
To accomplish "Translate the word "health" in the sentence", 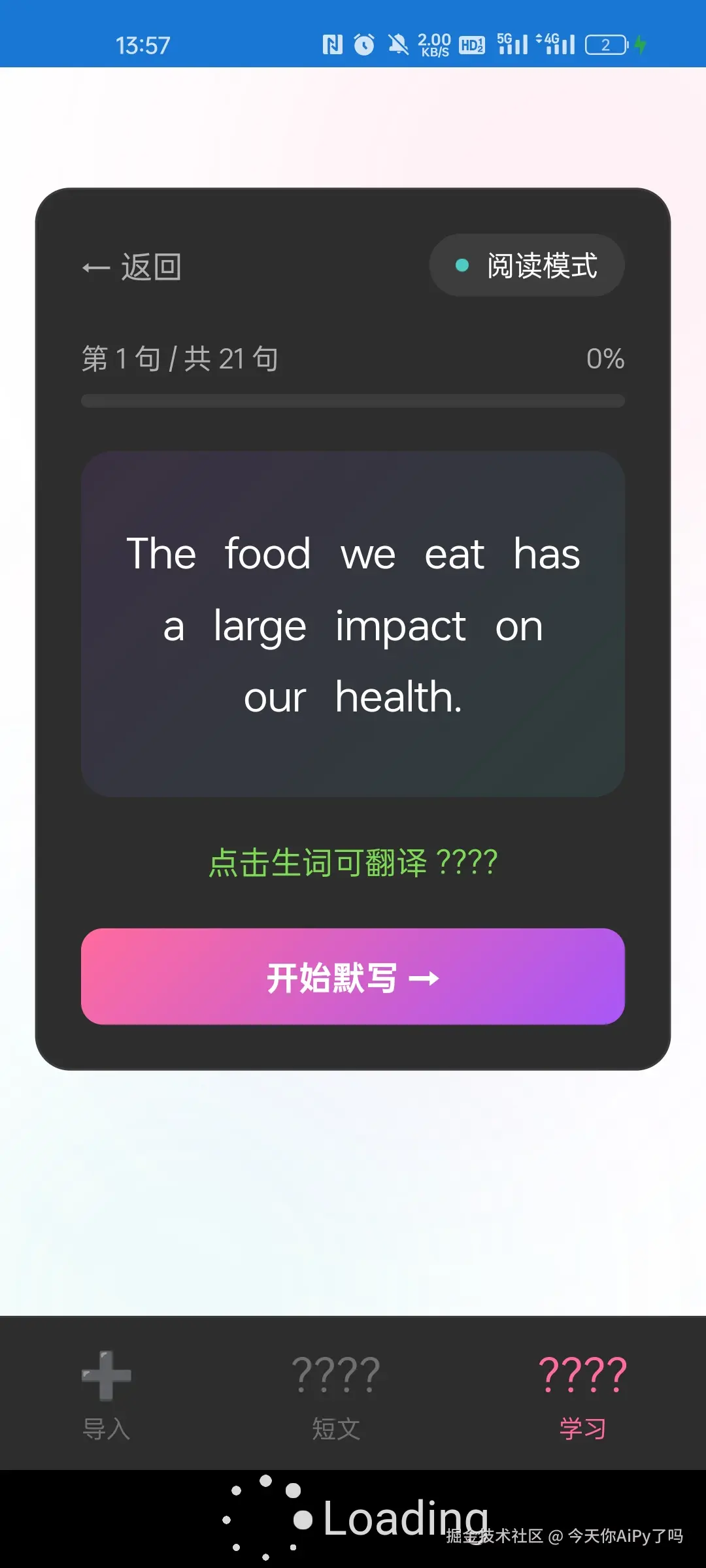I will click(x=395, y=697).
